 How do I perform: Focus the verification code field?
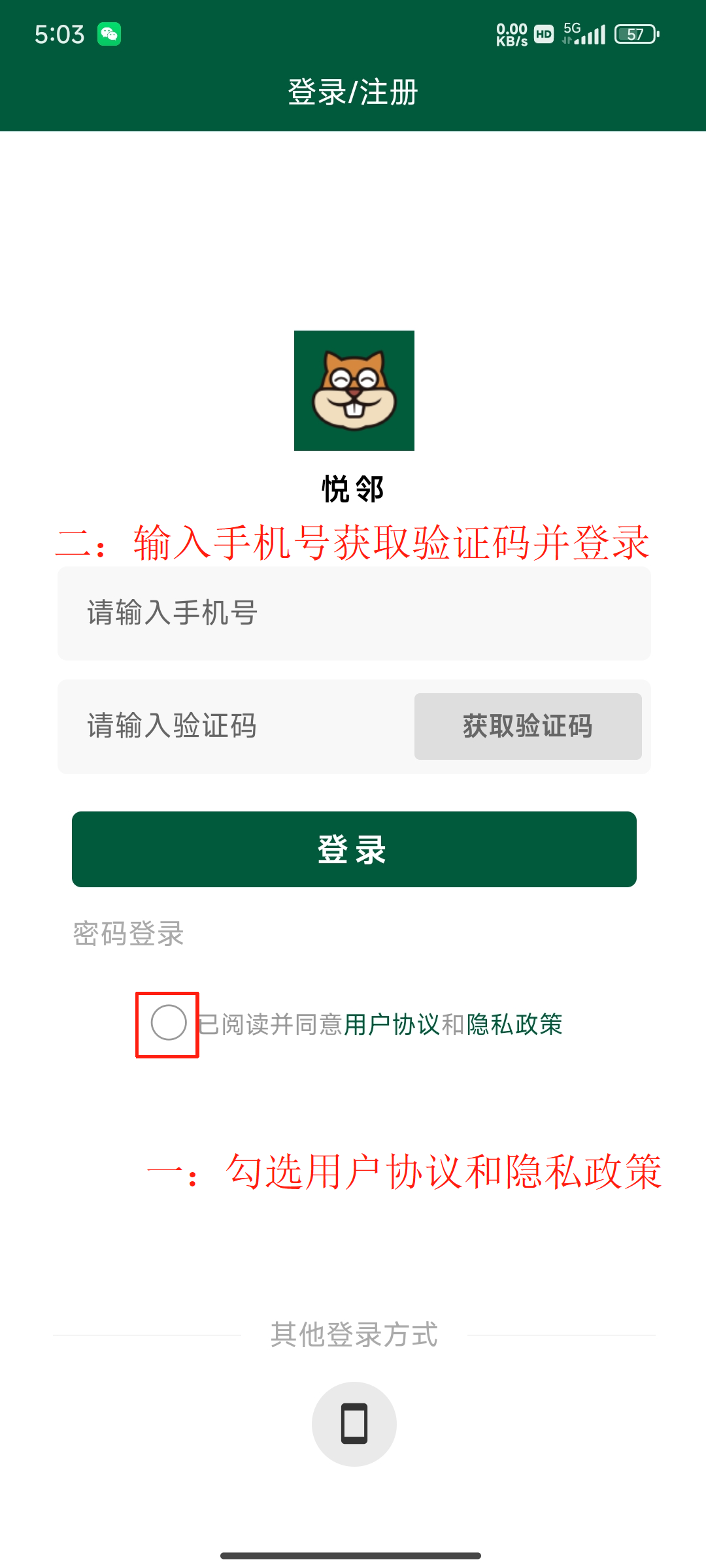[235, 727]
